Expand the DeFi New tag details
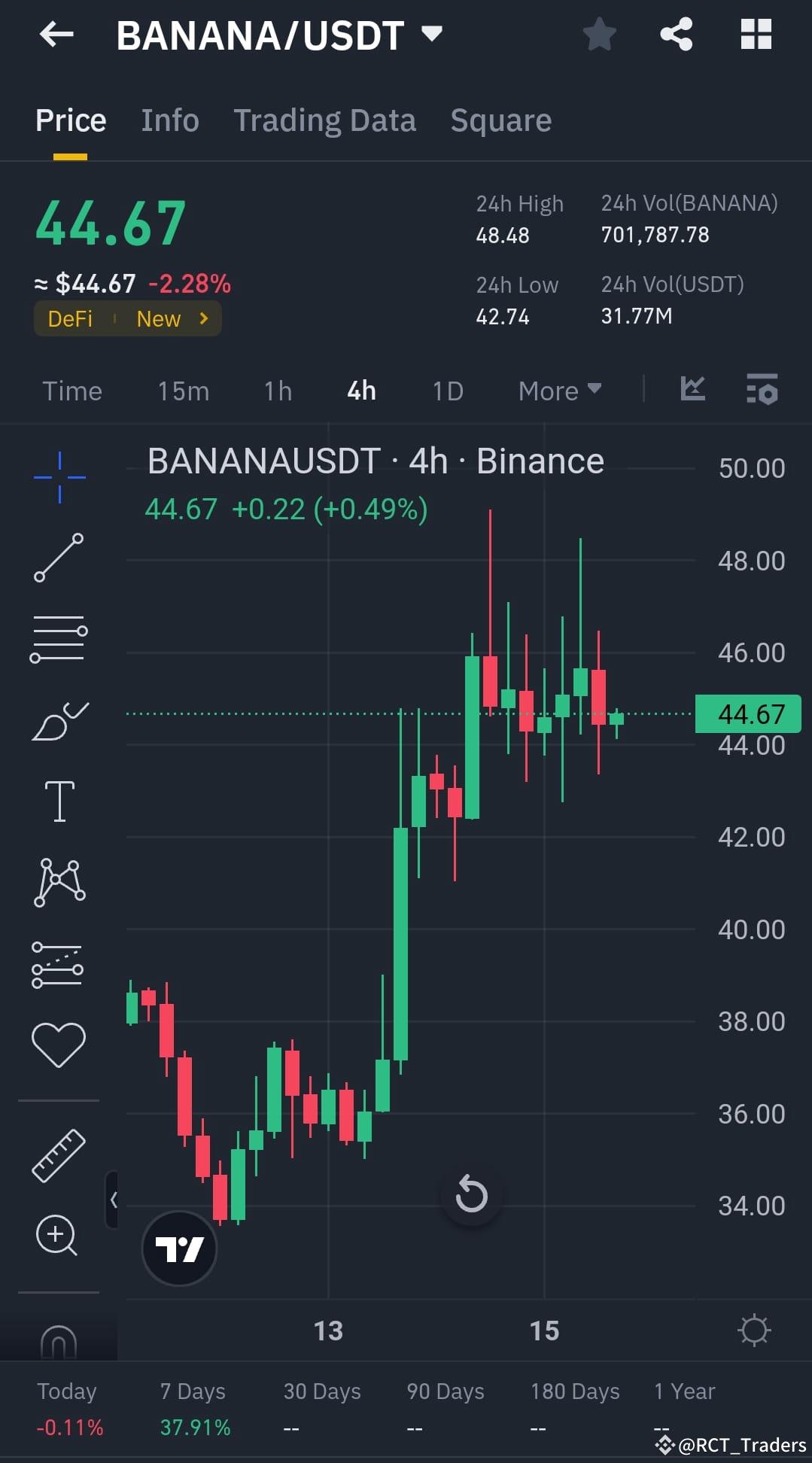Screen dimensions: 812x1463 126,318
